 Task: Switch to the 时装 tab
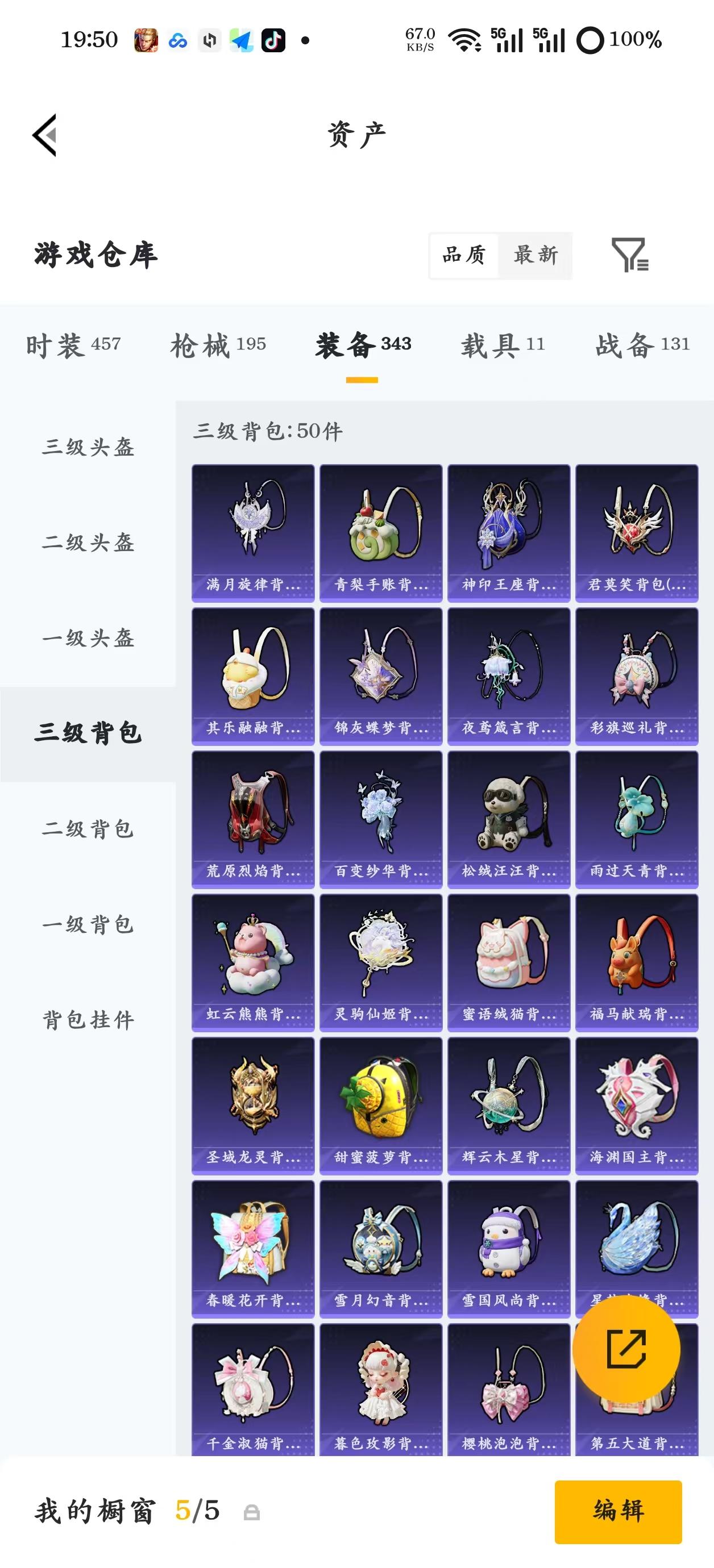73,345
